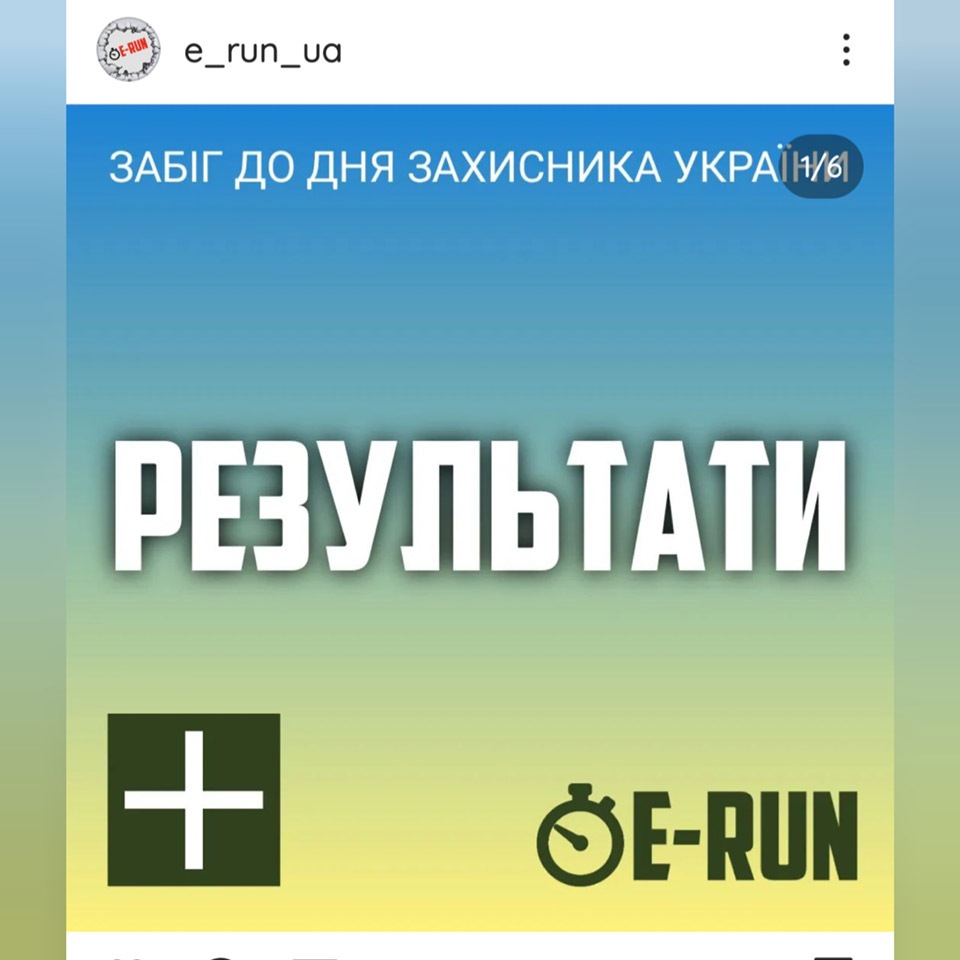This screenshot has width=960, height=960.
Task: Open the post overflow menu
Action: click(x=846, y=49)
